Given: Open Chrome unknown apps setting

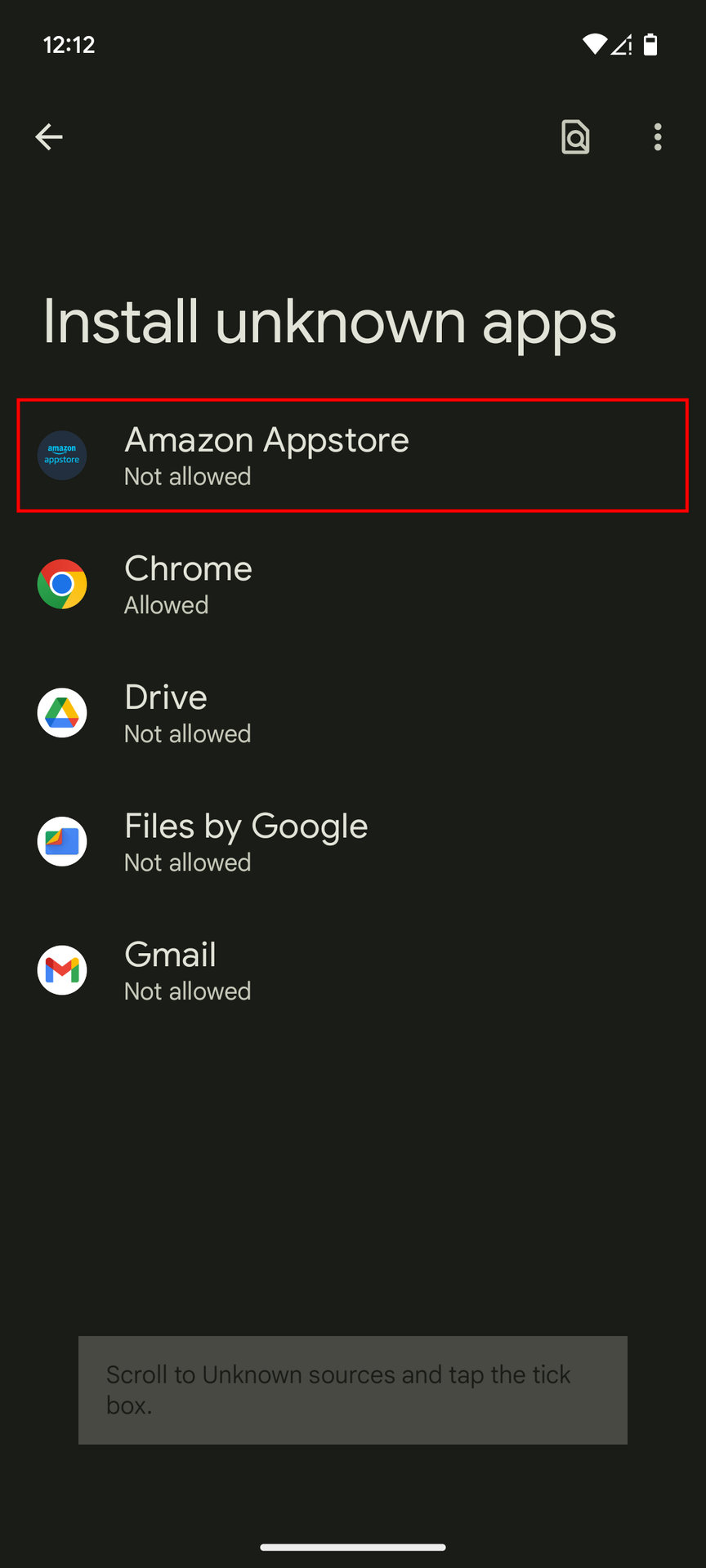Looking at the screenshot, I should click(x=351, y=585).
